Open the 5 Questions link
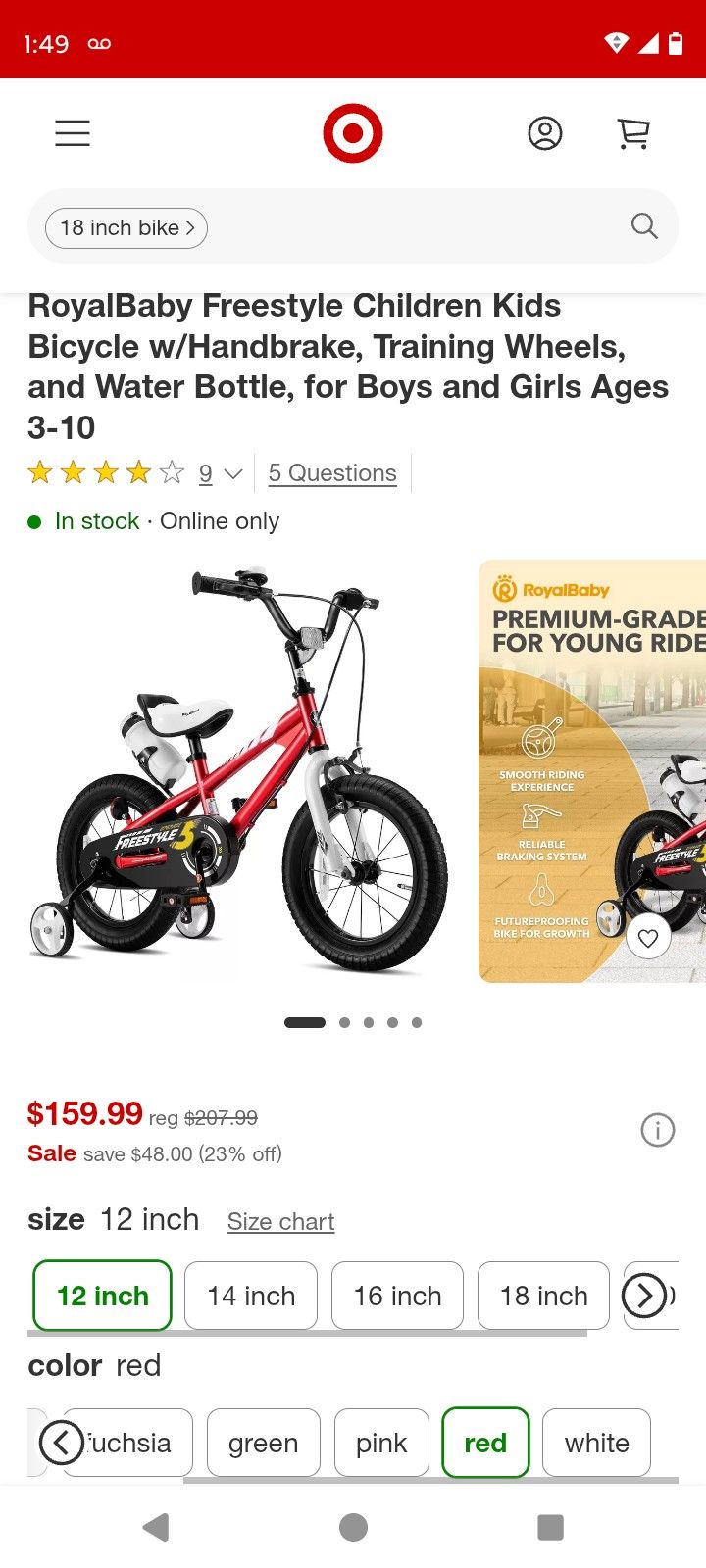The height and width of the screenshot is (1568, 706). tap(332, 473)
